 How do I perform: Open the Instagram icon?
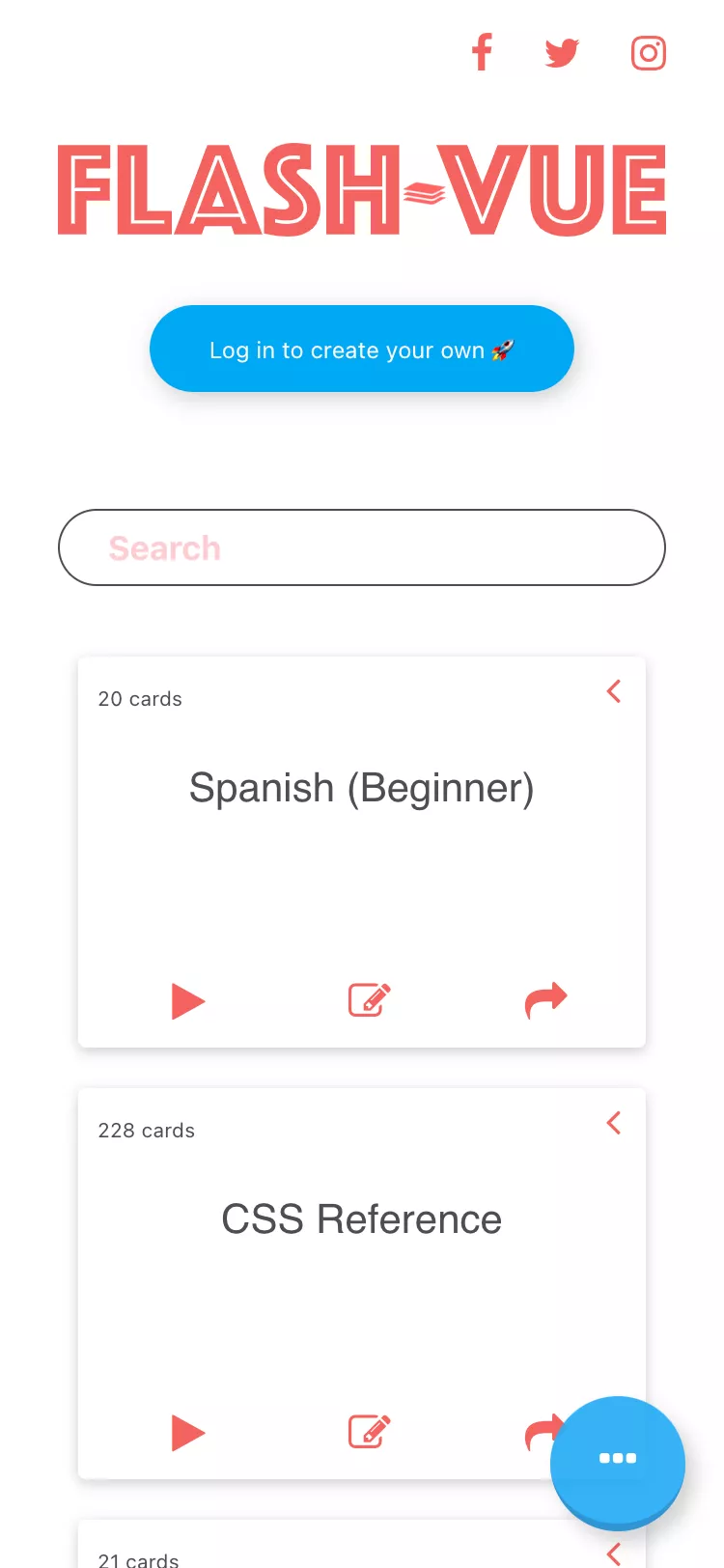coord(648,52)
